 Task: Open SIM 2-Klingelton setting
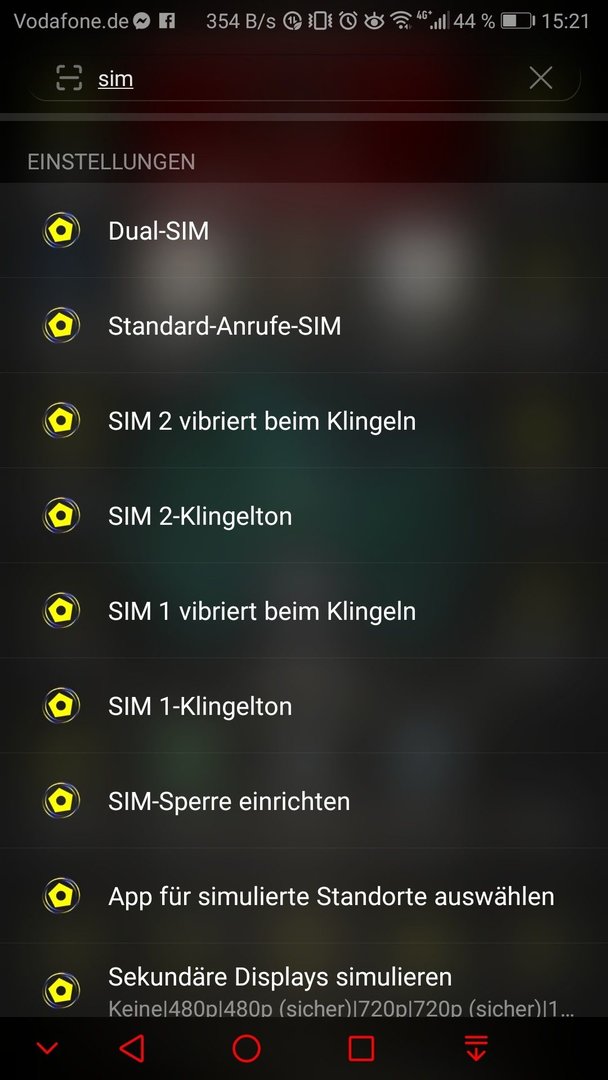pyautogui.click(x=304, y=516)
